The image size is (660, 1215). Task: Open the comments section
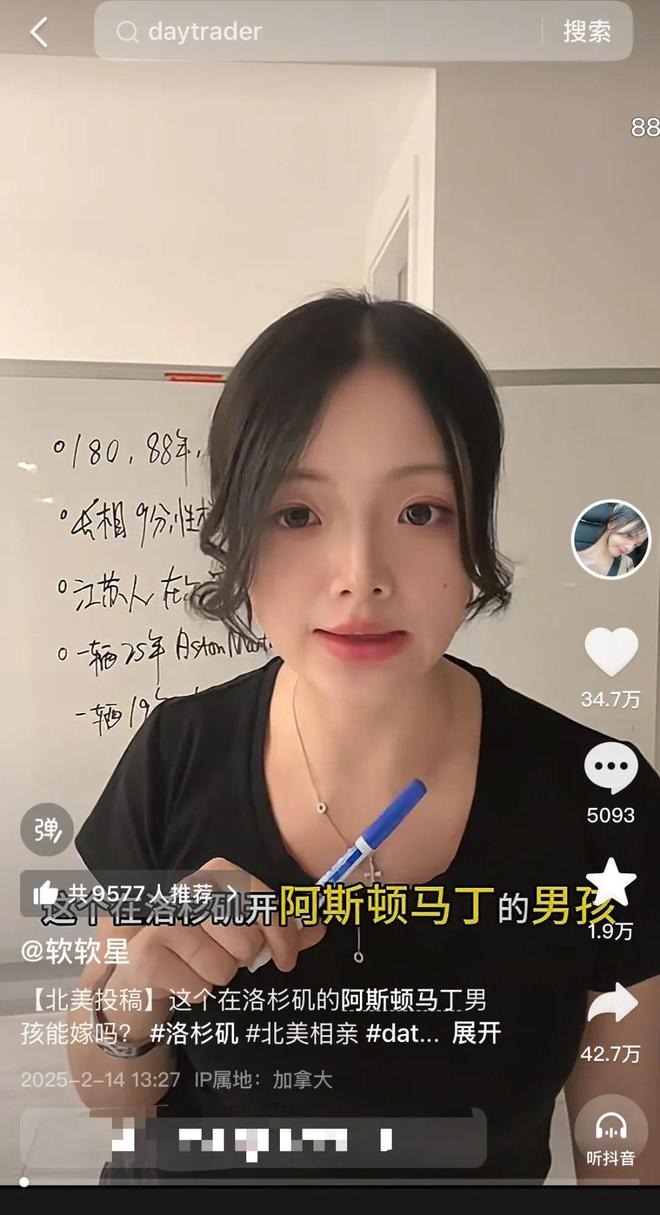(611, 769)
